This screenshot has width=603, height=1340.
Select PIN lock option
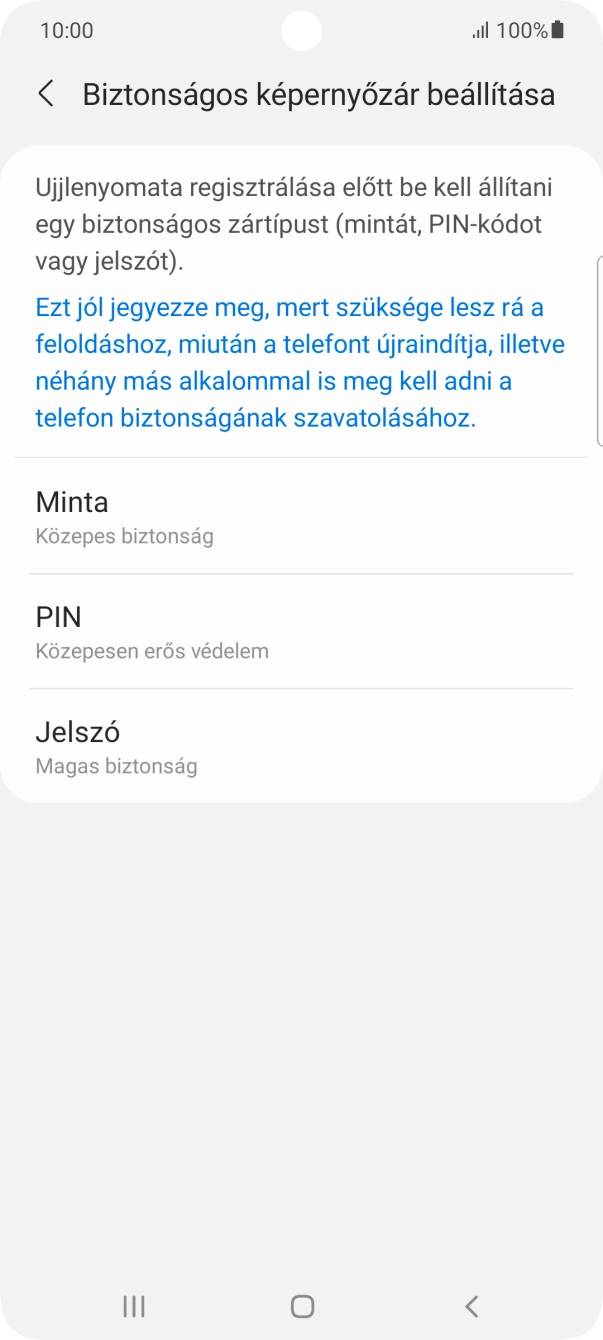click(300, 631)
